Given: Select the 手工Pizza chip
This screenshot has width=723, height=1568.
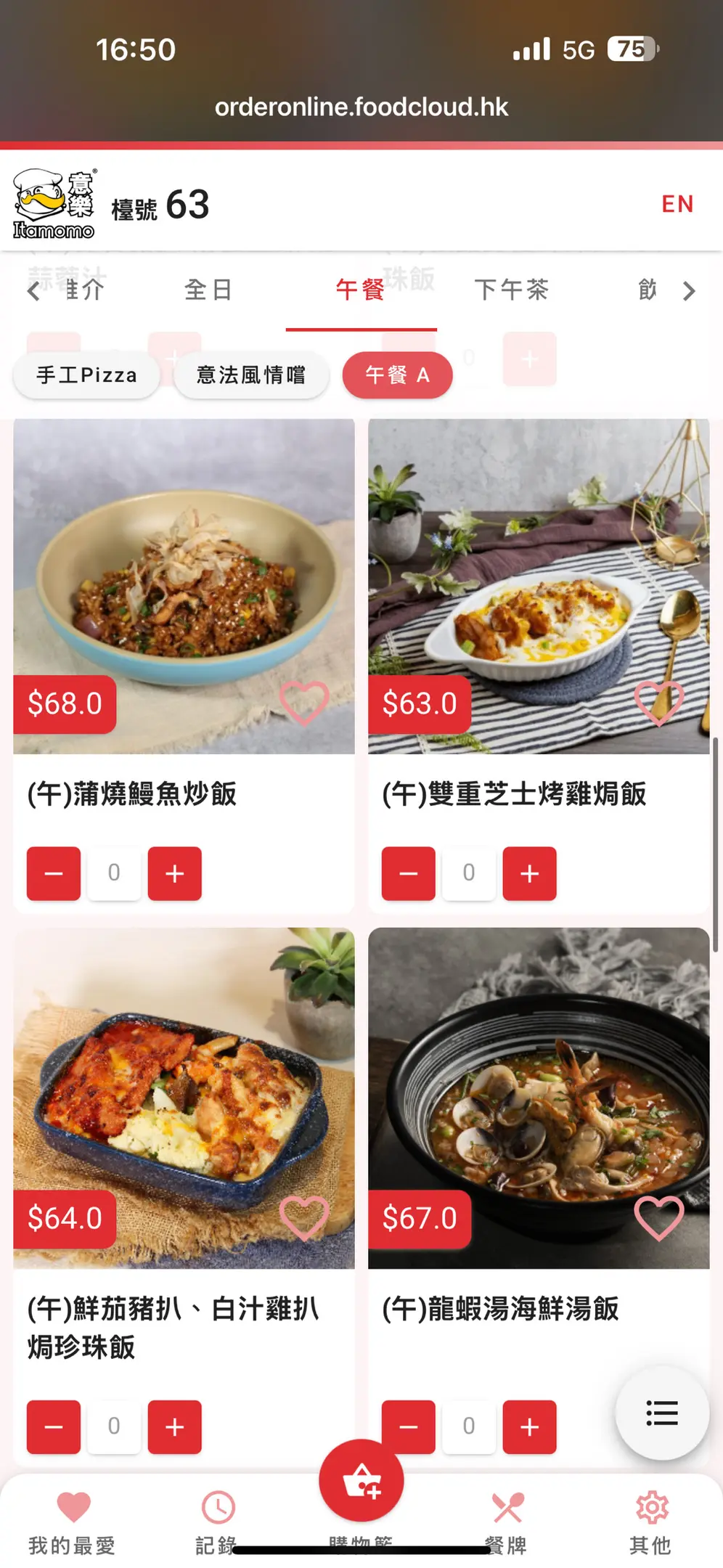Looking at the screenshot, I should click(87, 375).
